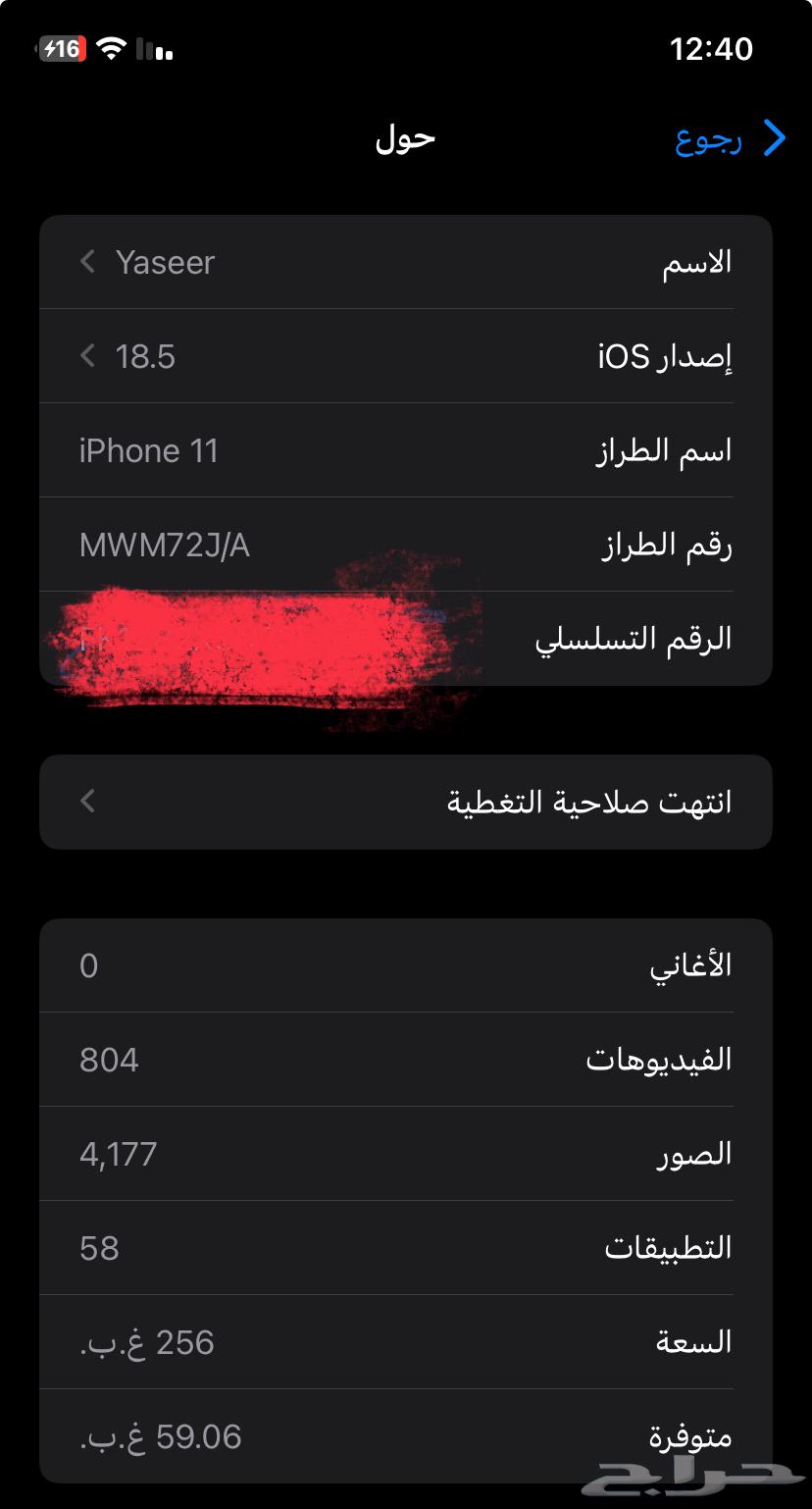Tap the blue back chevron next to رجوع

pyautogui.click(x=774, y=138)
